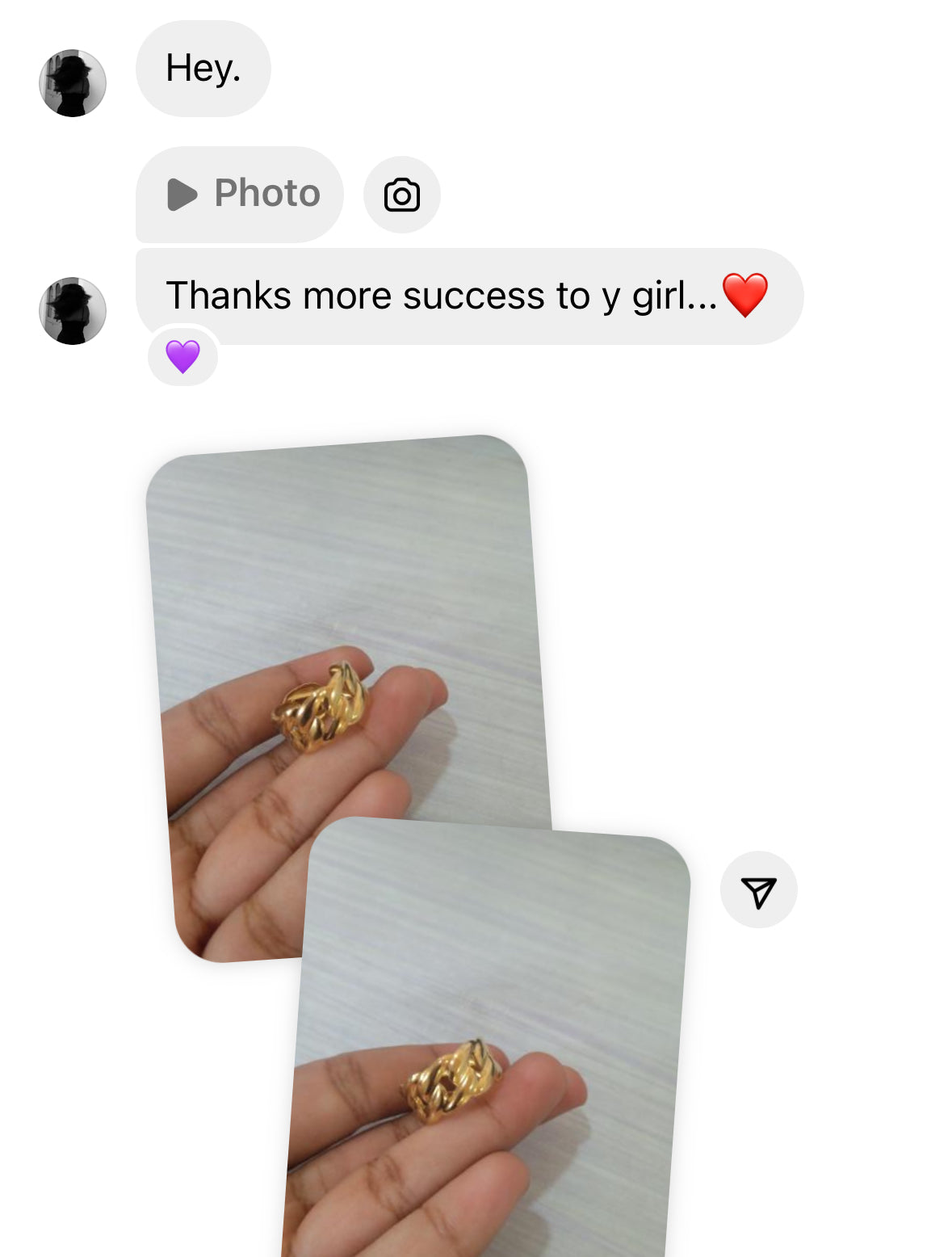This screenshot has width=952, height=1257.
Task: Open the camera to reply with photo
Action: point(401,195)
